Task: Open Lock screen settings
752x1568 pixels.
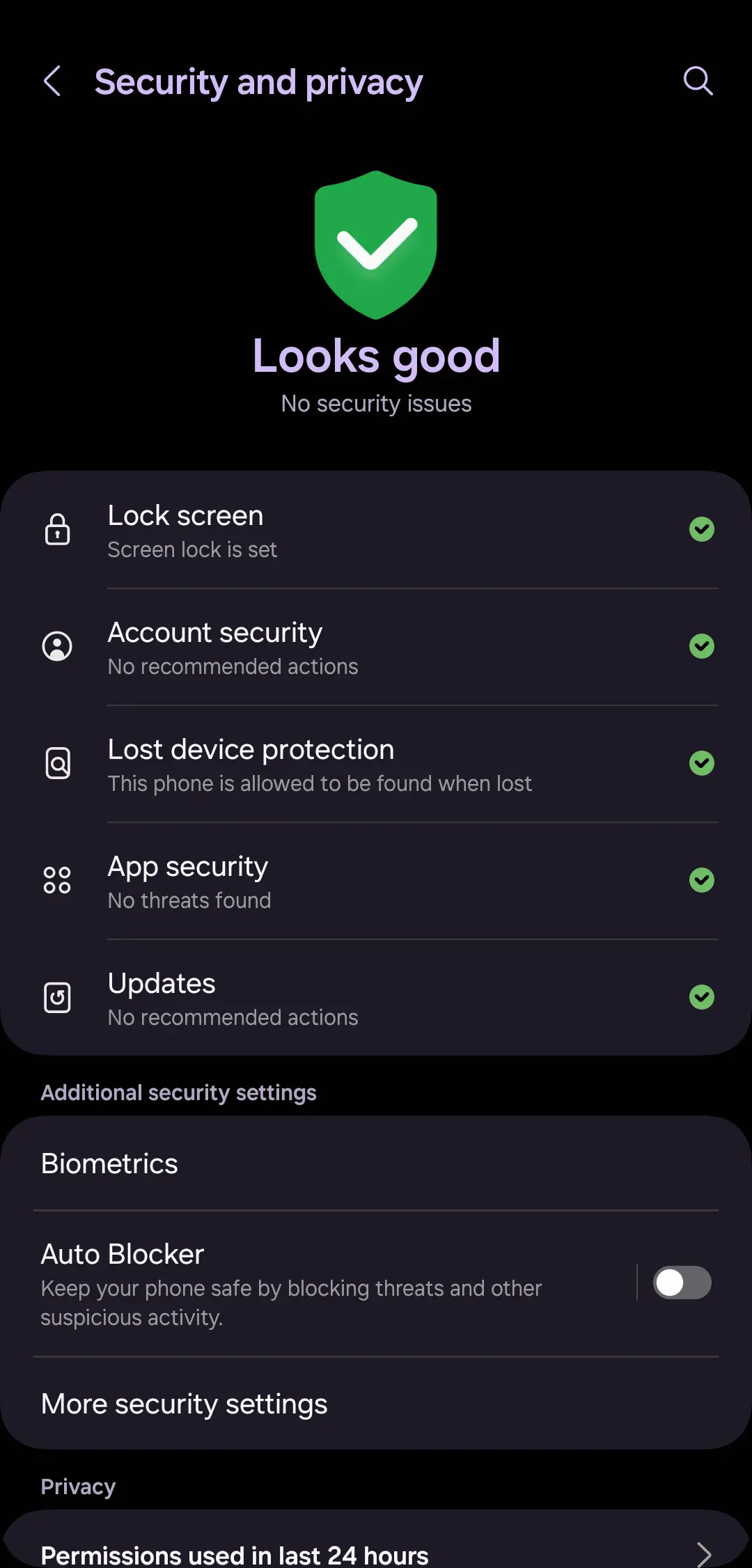Action: click(376, 531)
